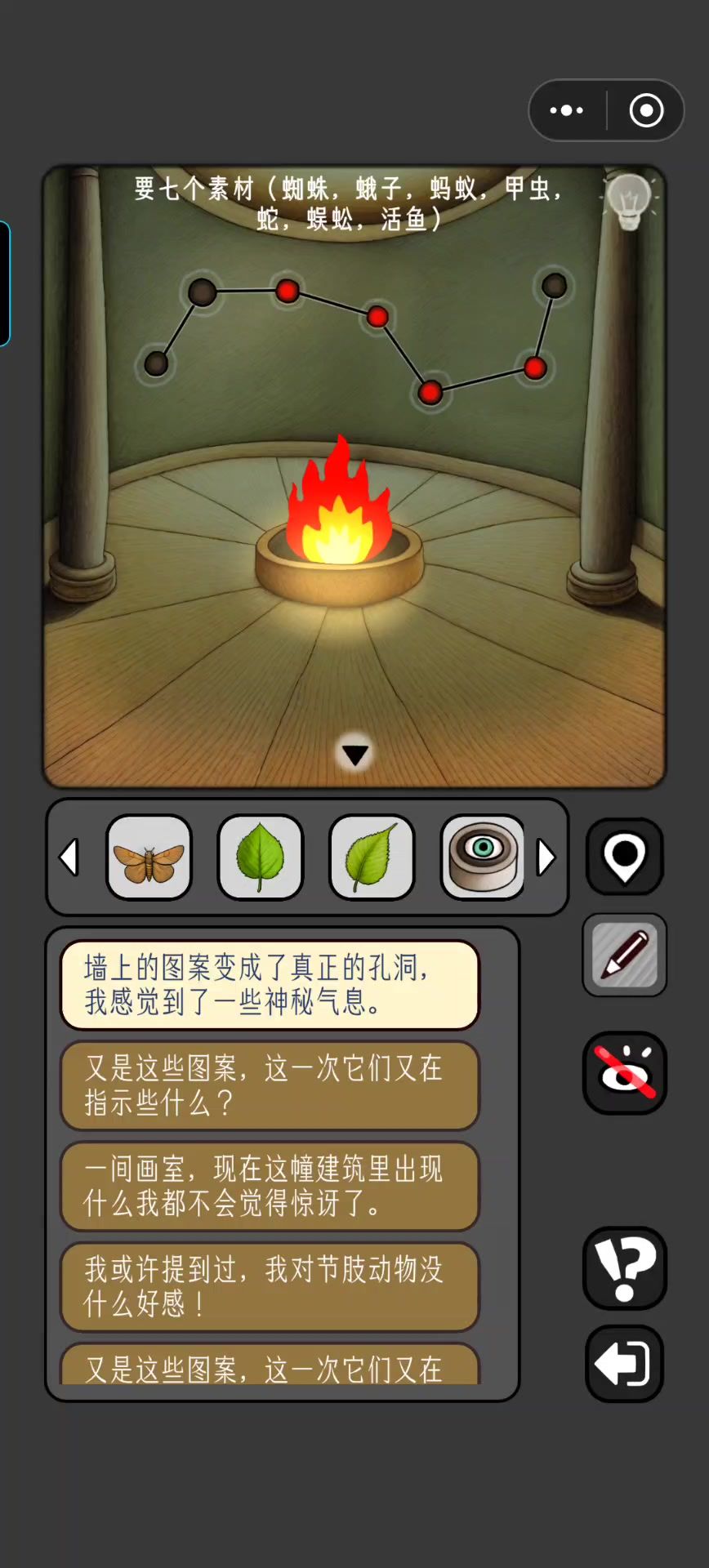
Task: Open the log entry about the painting studio
Action: click(270, 1186)
